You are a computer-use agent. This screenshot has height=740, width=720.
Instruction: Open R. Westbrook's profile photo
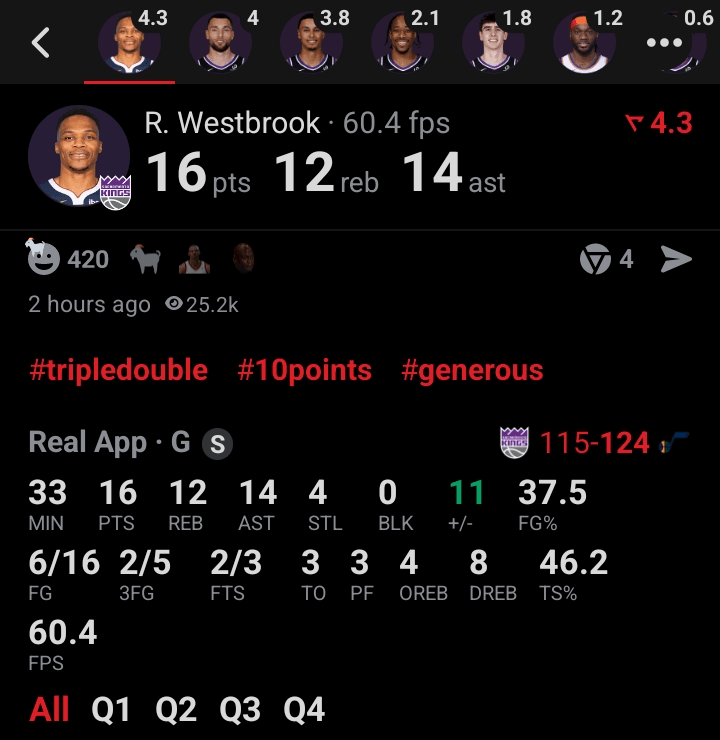(x=79, y=155)
